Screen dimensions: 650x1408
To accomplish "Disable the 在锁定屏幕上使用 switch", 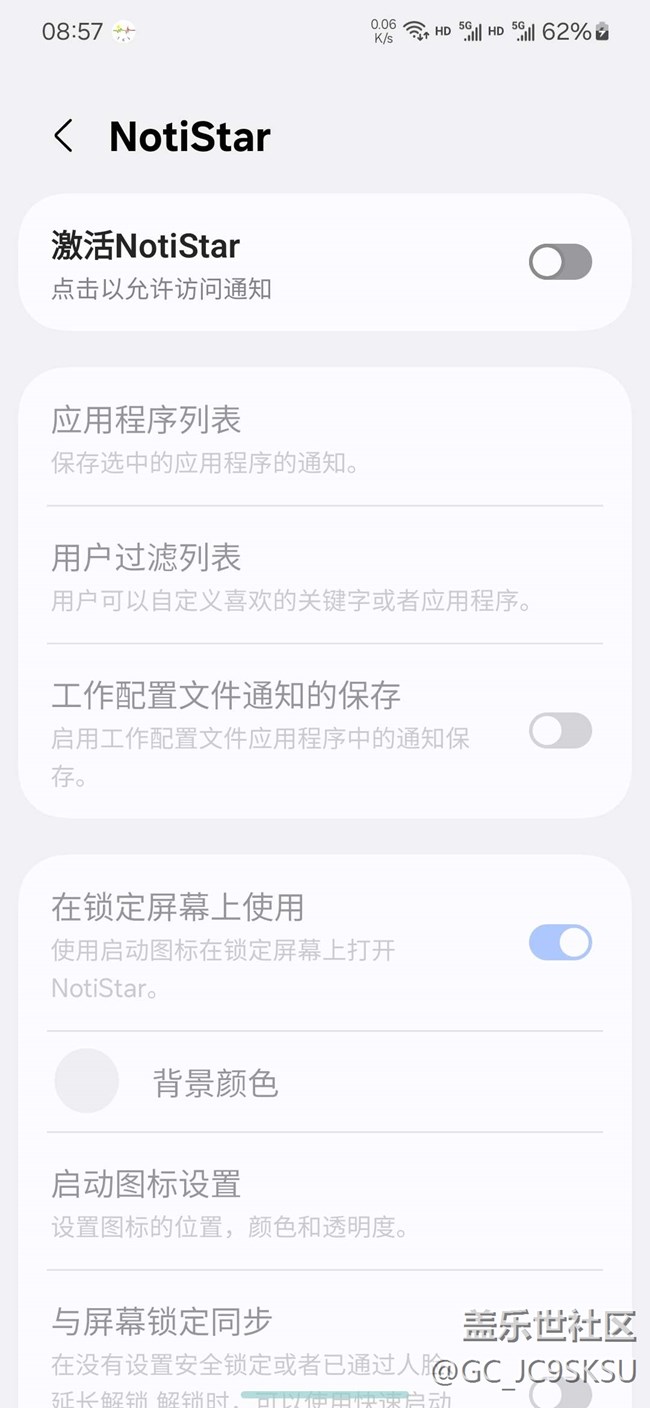I will coord(560,943).
